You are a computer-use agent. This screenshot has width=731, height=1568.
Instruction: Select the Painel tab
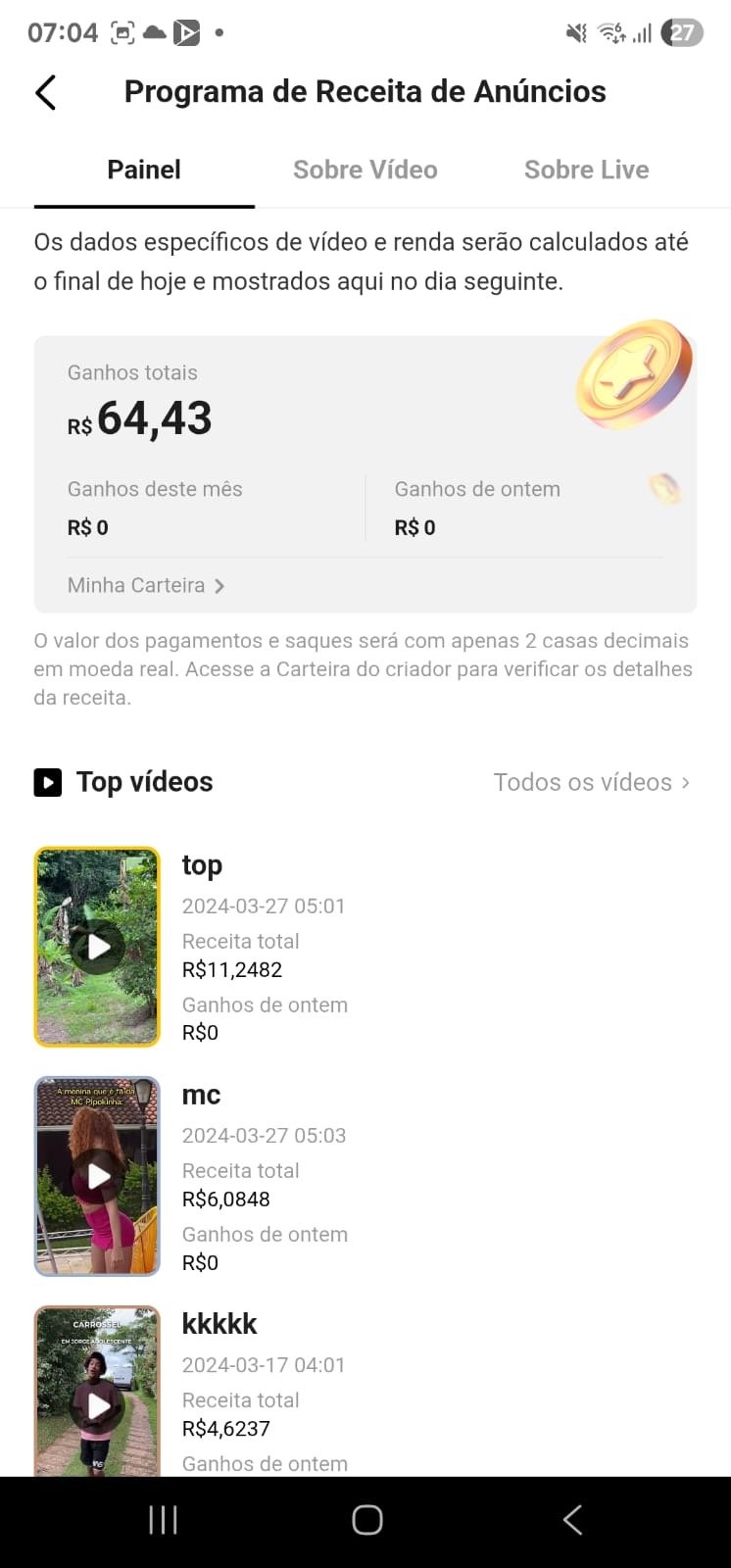pyautogui.click(x=144, y=170)
